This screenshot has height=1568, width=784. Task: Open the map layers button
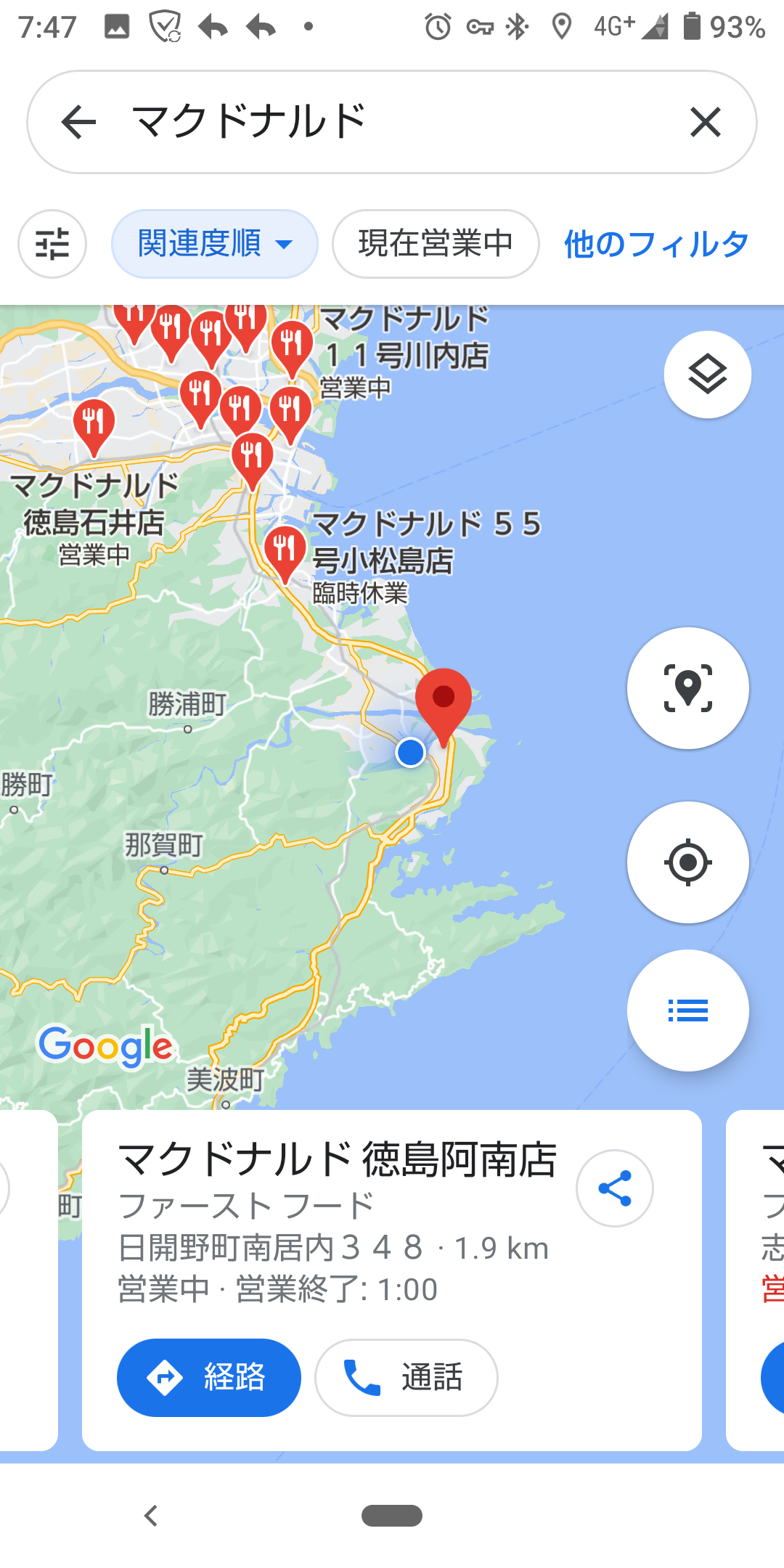point(707,375)
